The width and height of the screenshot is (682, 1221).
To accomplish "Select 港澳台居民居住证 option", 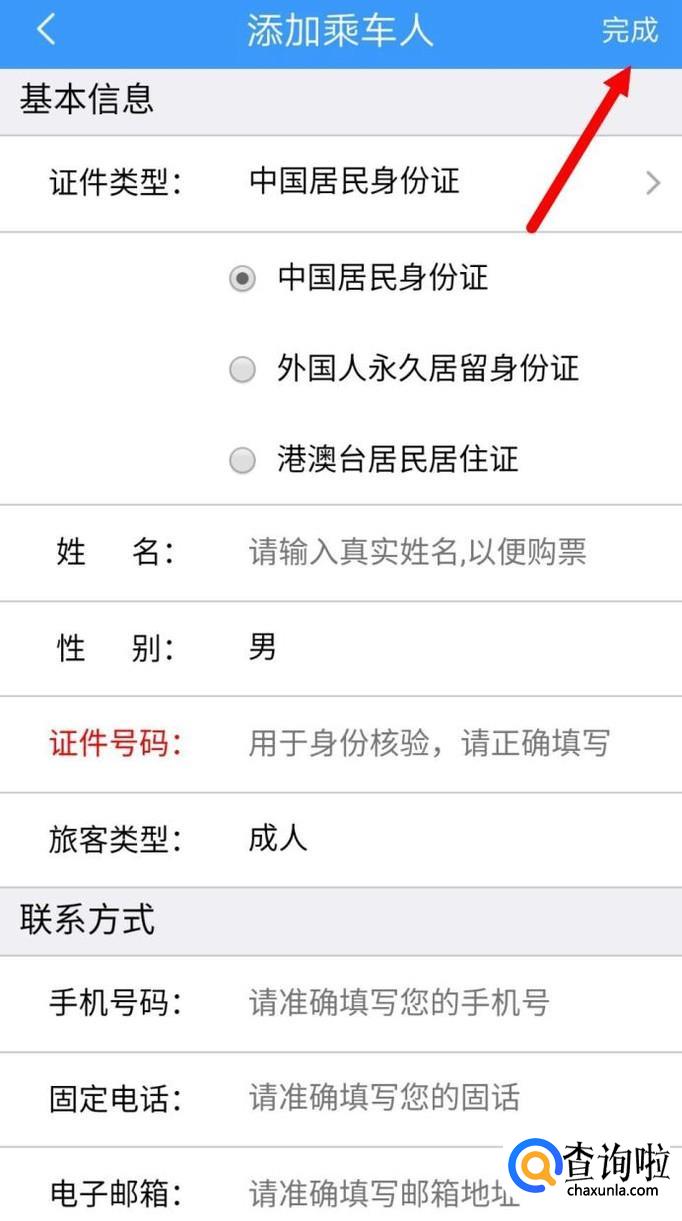I will (x=374, y=460).
